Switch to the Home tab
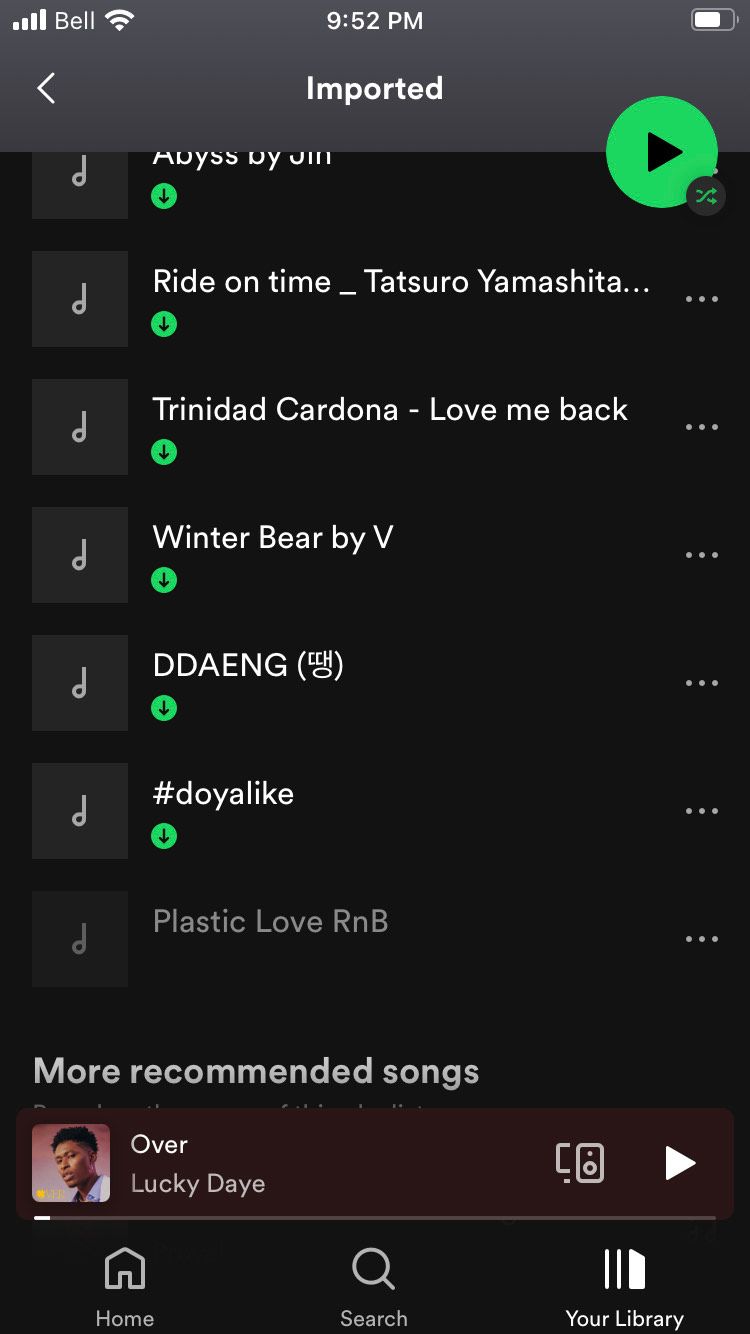 [x=124, y=1286]
